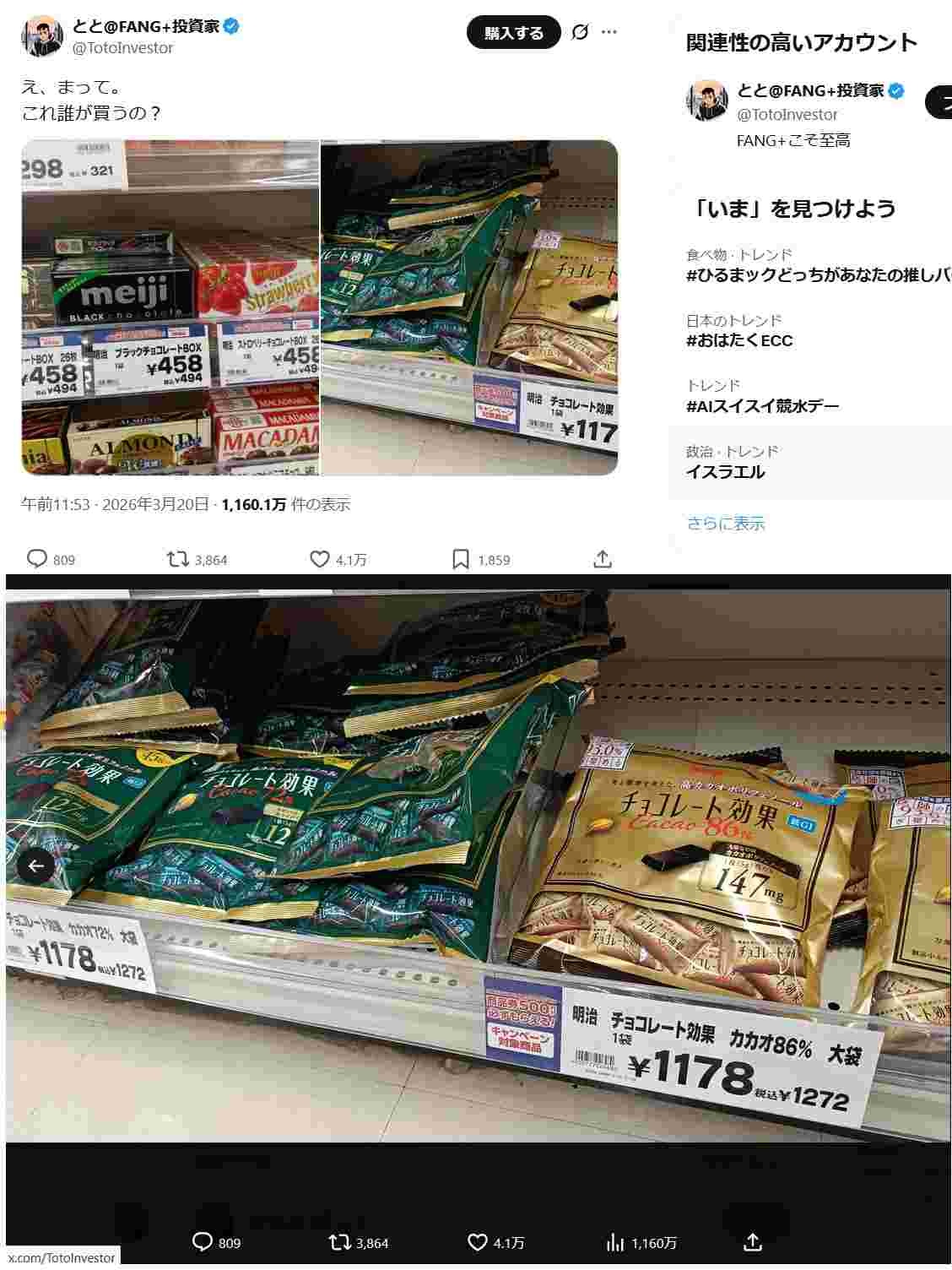Open the Grok icon beside 購入する
Screen dimensions: 952x1270
click(580, 33)
